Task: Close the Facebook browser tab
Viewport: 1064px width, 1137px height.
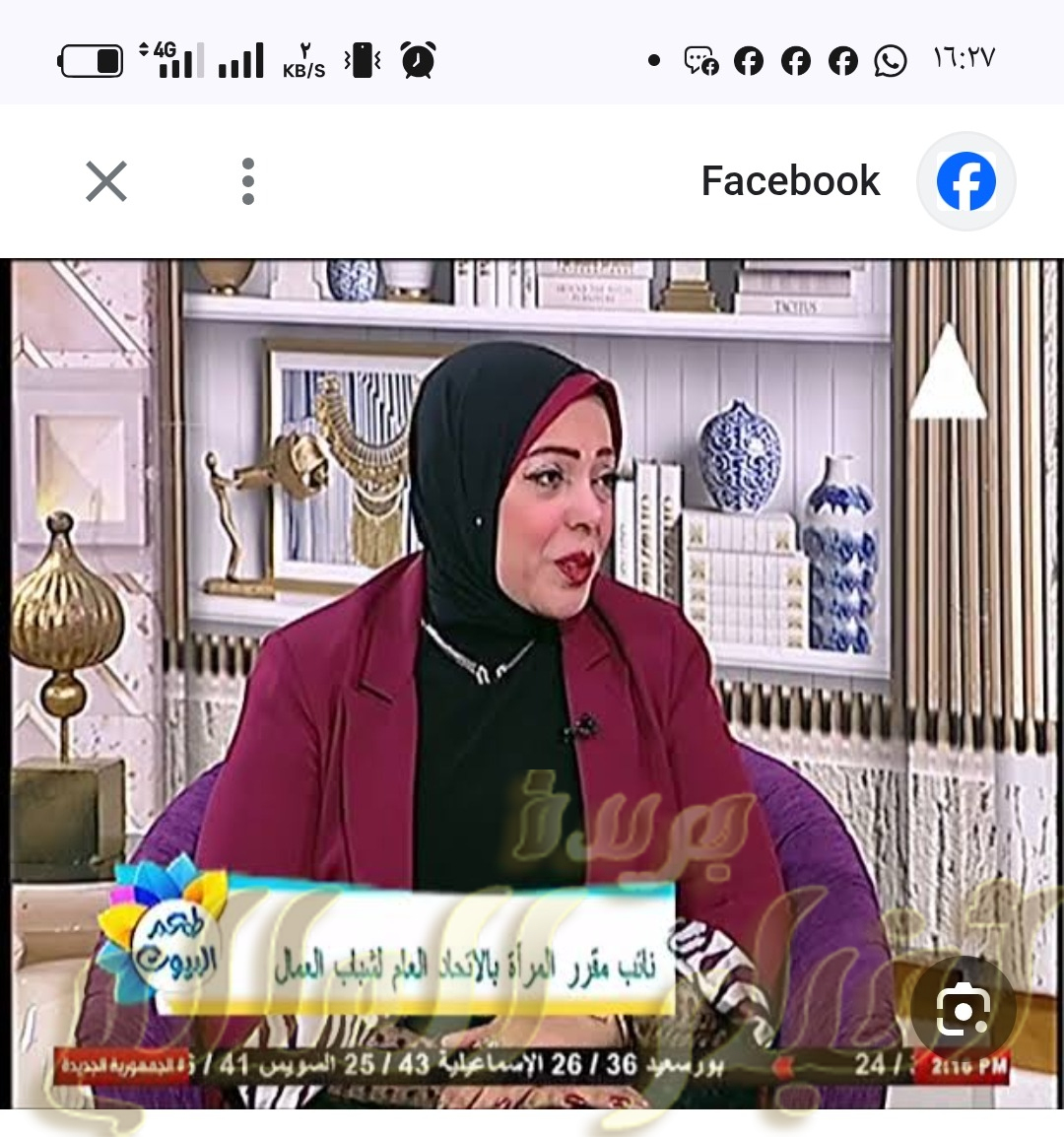Action: click(x=106, y=181)
